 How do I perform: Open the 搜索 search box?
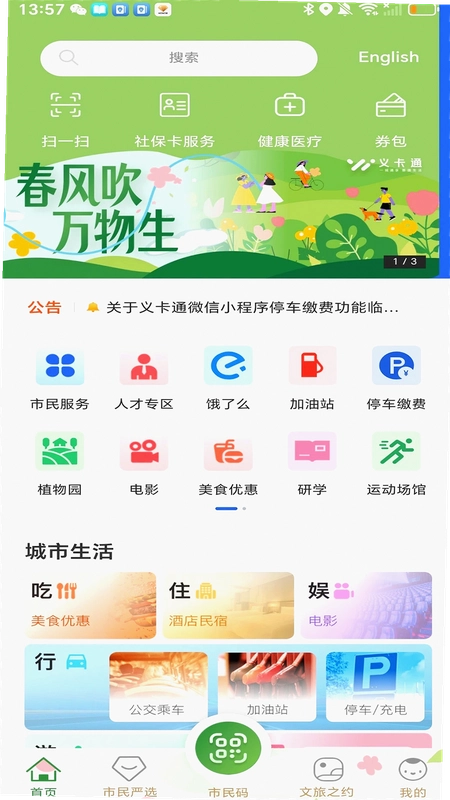point(179,58)
